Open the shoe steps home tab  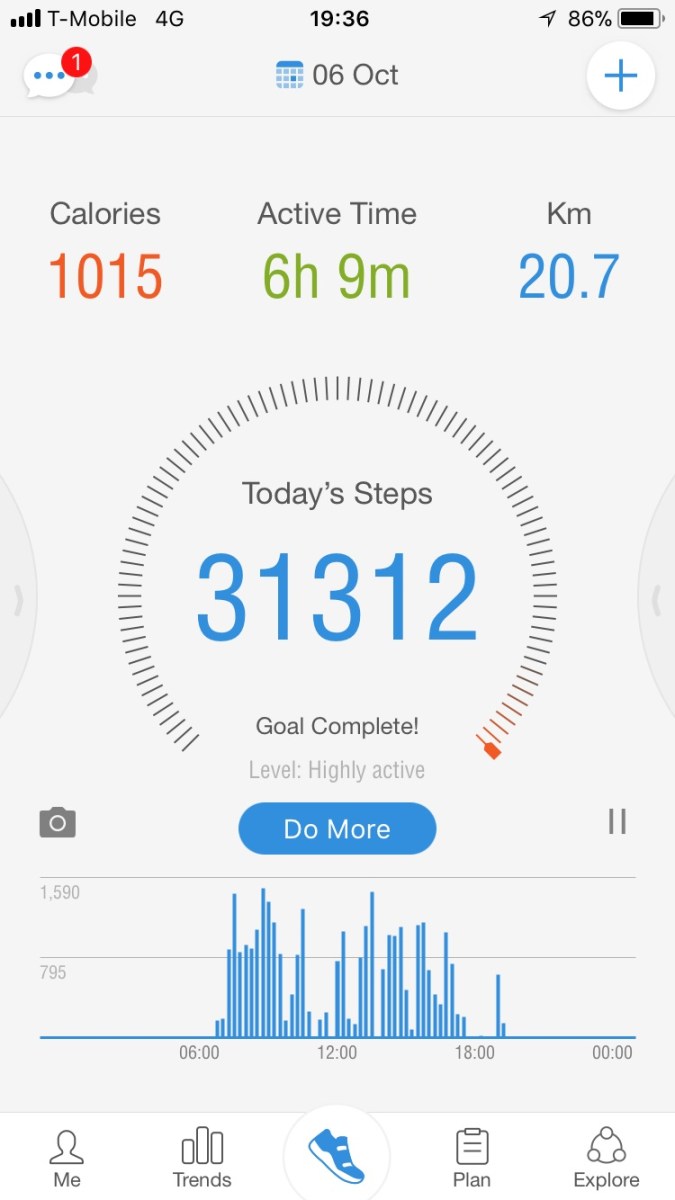(337, 1156)
